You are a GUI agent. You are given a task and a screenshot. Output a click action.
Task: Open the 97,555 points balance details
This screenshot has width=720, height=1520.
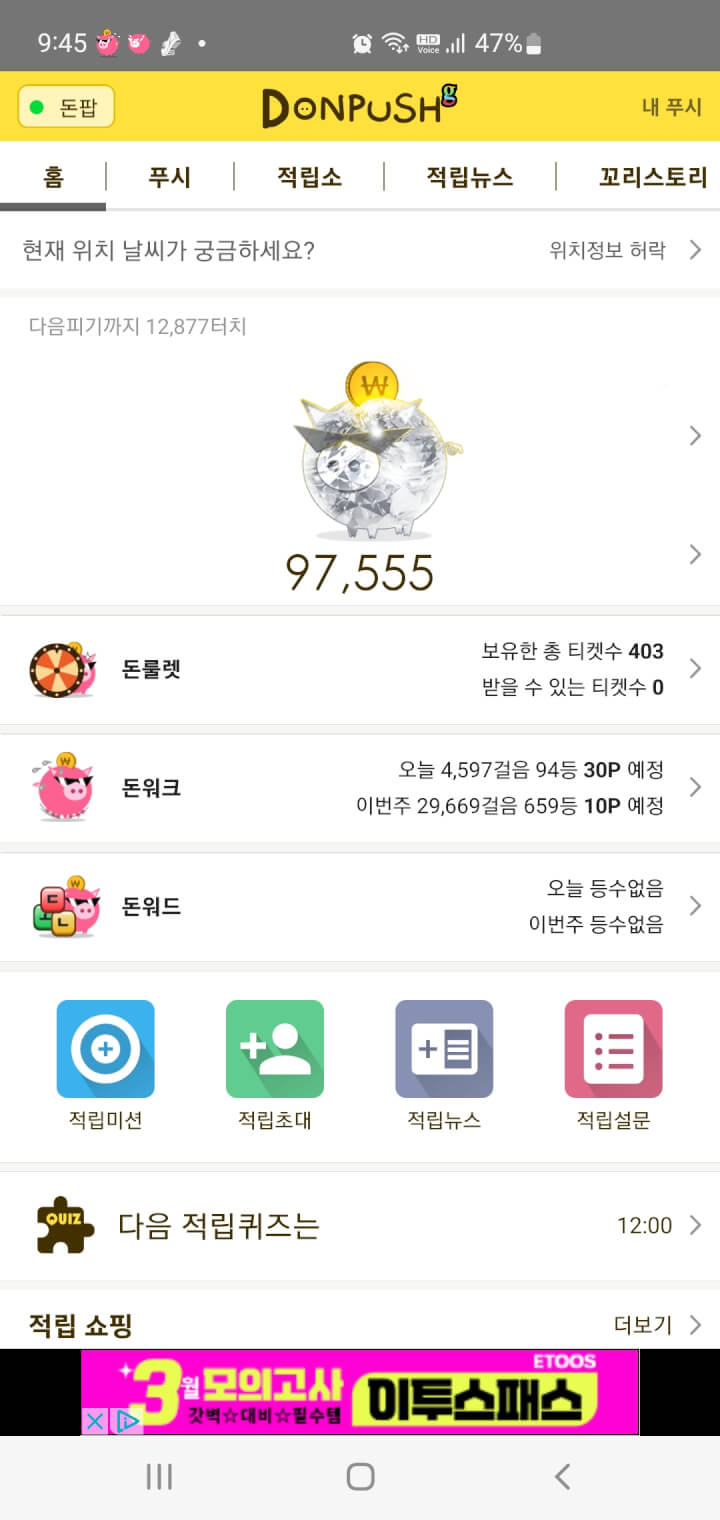point(360,573)
